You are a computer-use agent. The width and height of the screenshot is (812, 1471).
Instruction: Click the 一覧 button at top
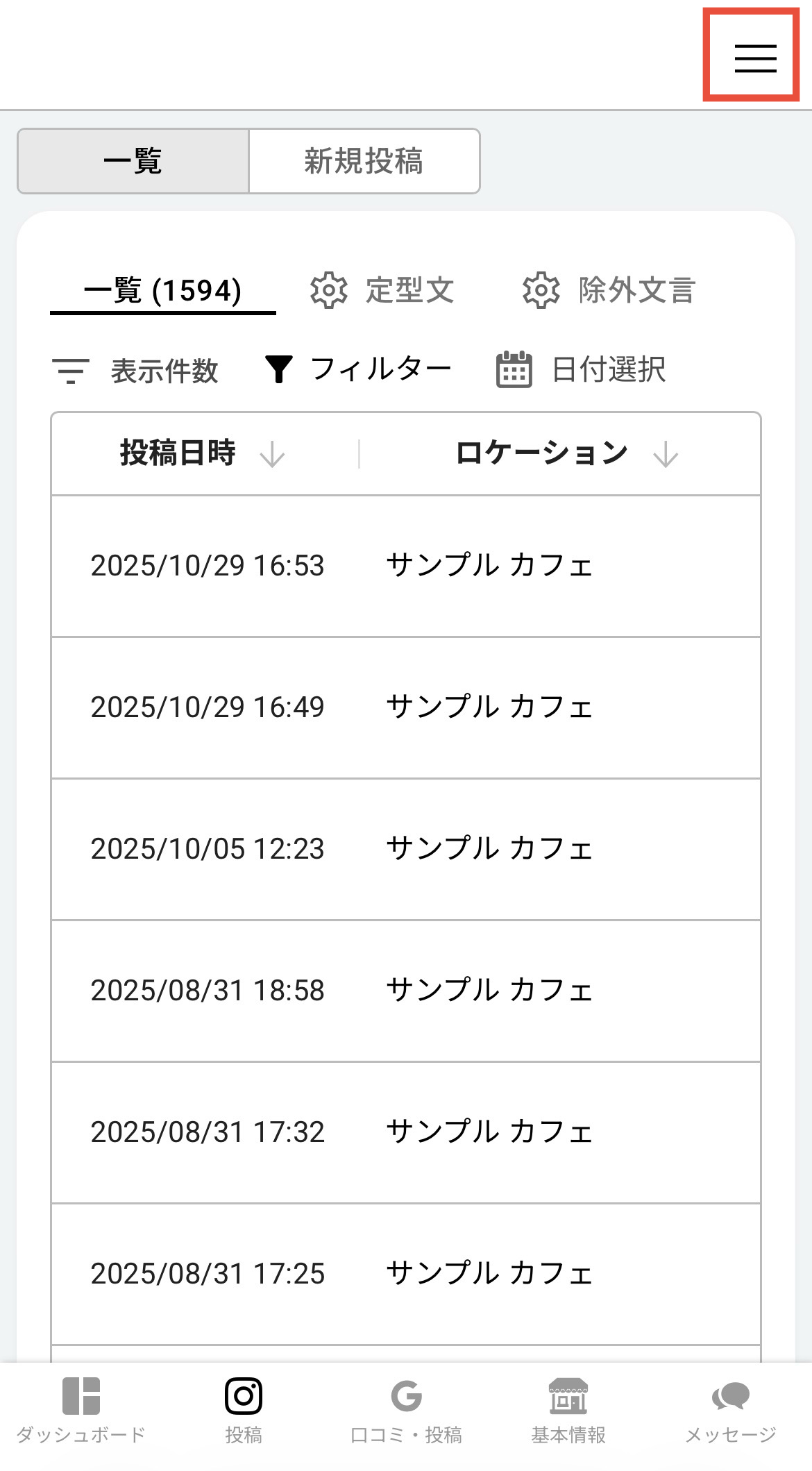tap(133, 160)
